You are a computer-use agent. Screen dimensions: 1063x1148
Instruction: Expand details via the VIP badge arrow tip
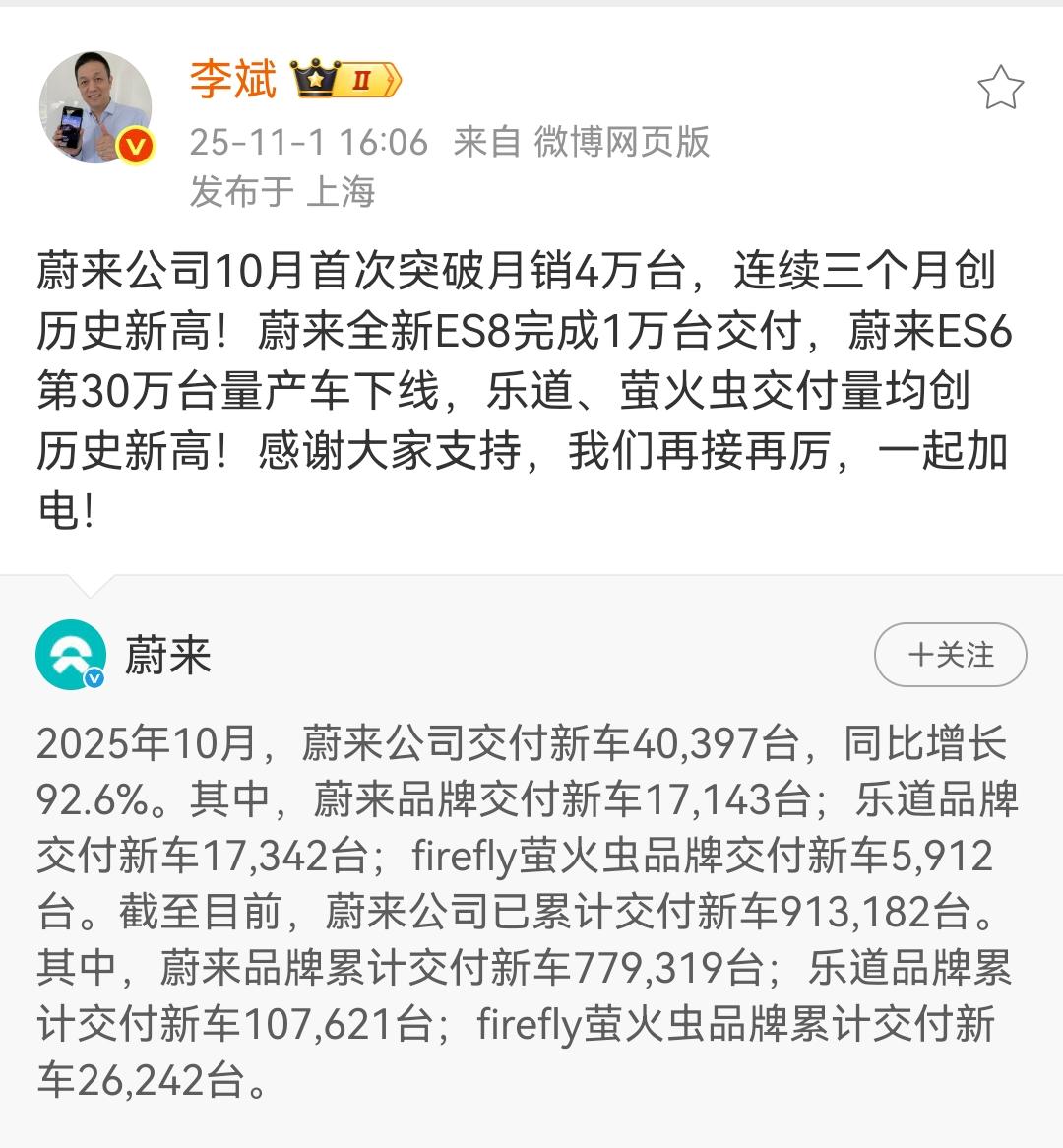(x=398, y=79)
